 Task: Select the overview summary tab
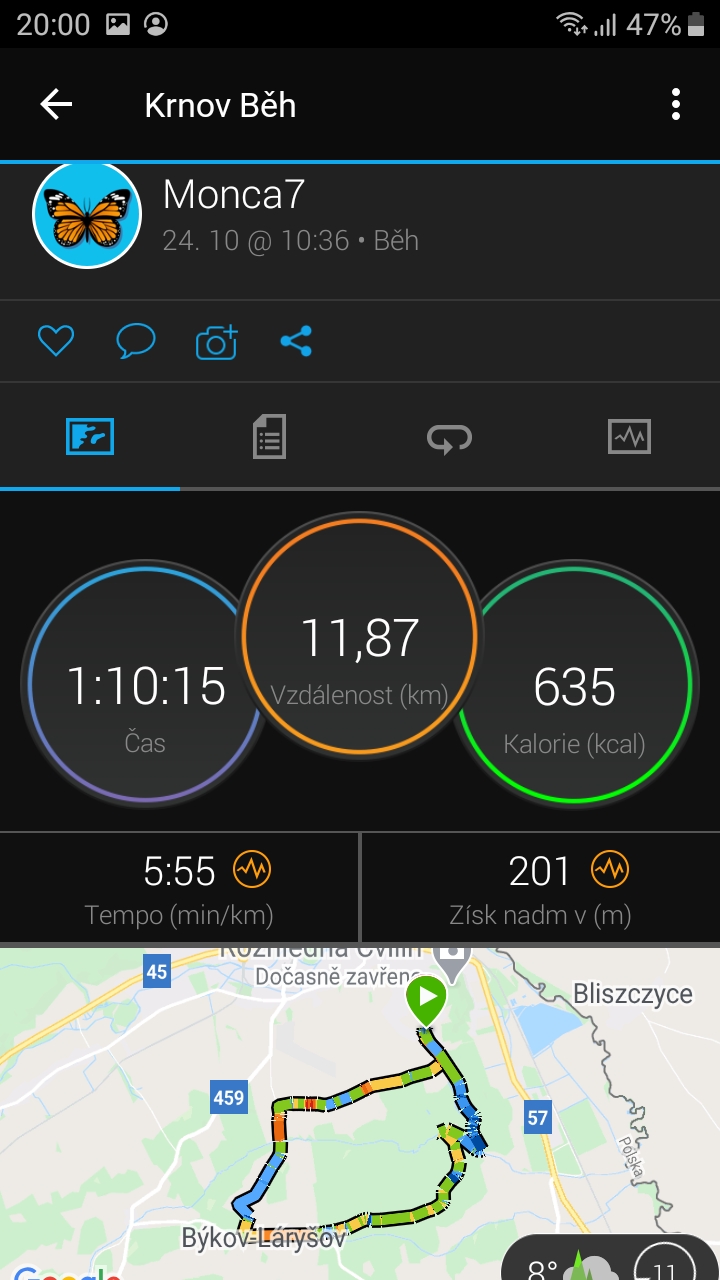point(90,437)
